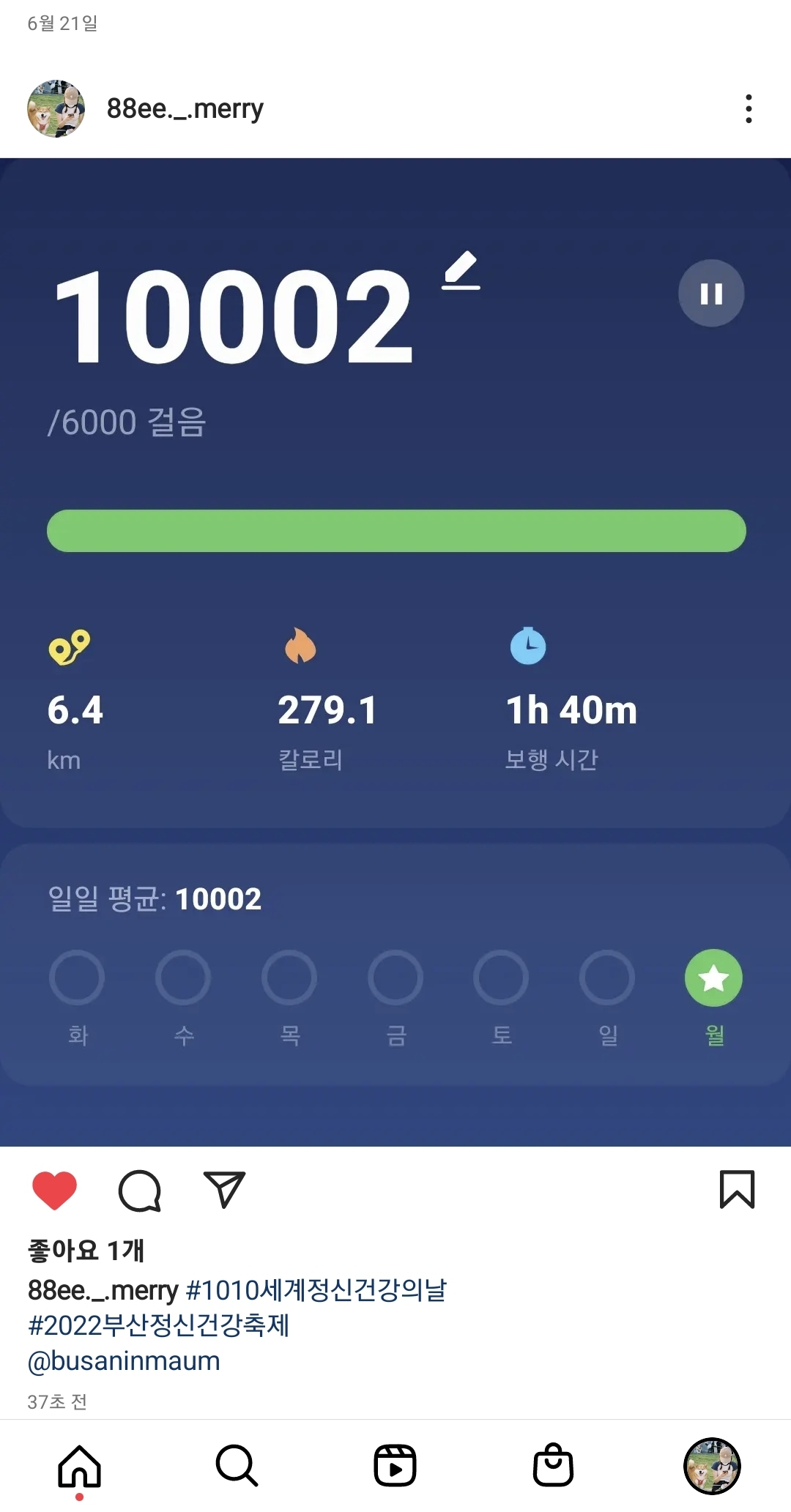Switch to the Reels tab
Viewport: 791px width, 1512px height.
tap(395, 1466)
